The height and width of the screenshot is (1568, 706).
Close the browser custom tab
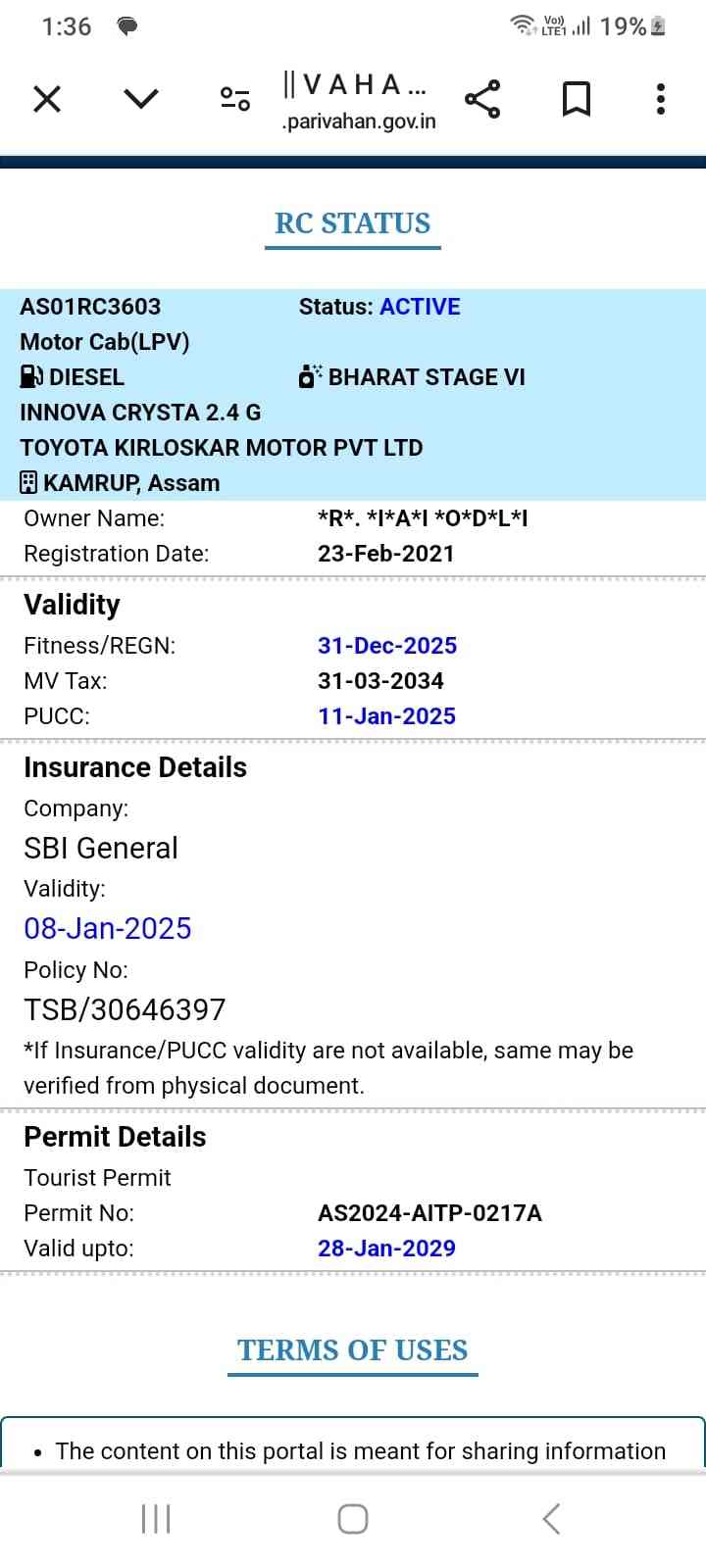pyautogui.click(x=47, y=99)
